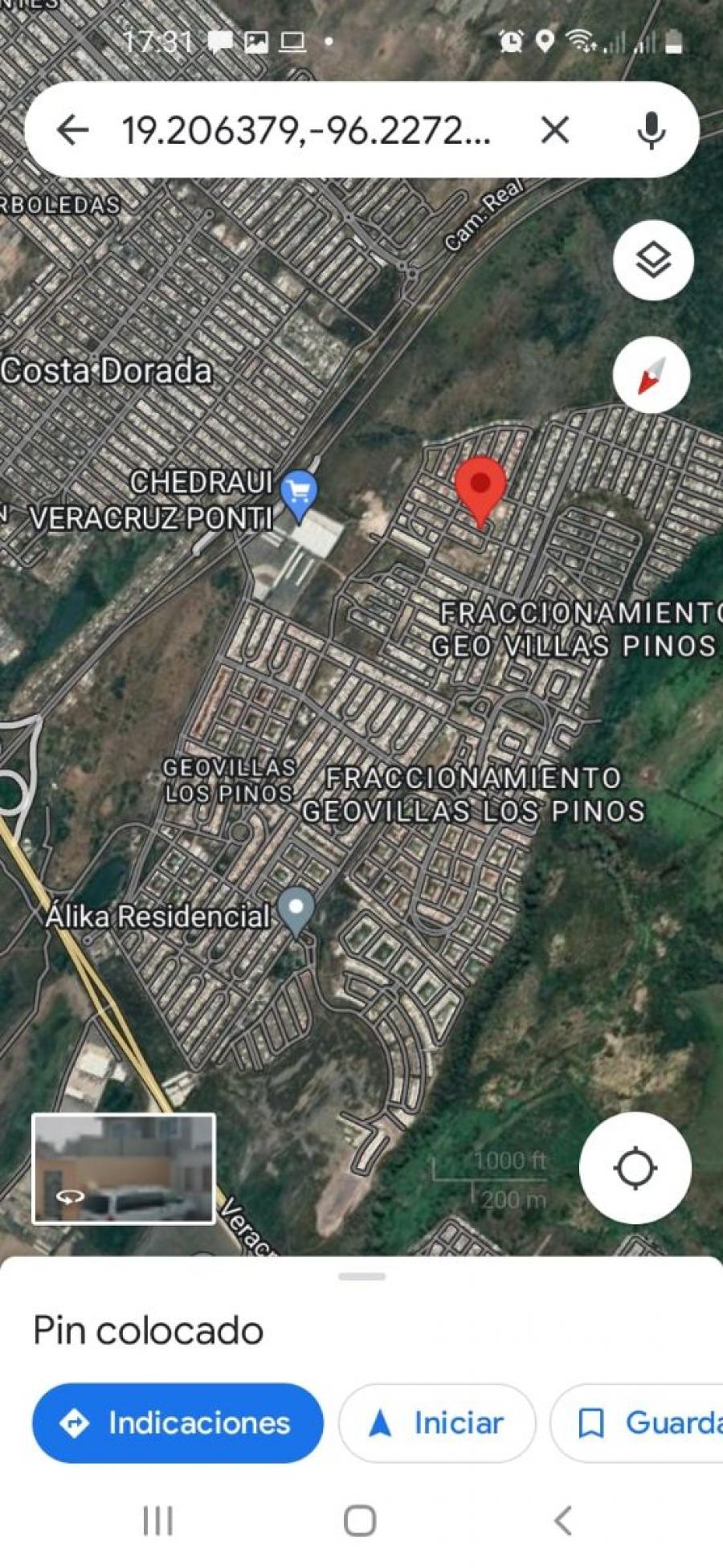Get directions with the Indicaciones button
723x1568 pixels.
178,1423
